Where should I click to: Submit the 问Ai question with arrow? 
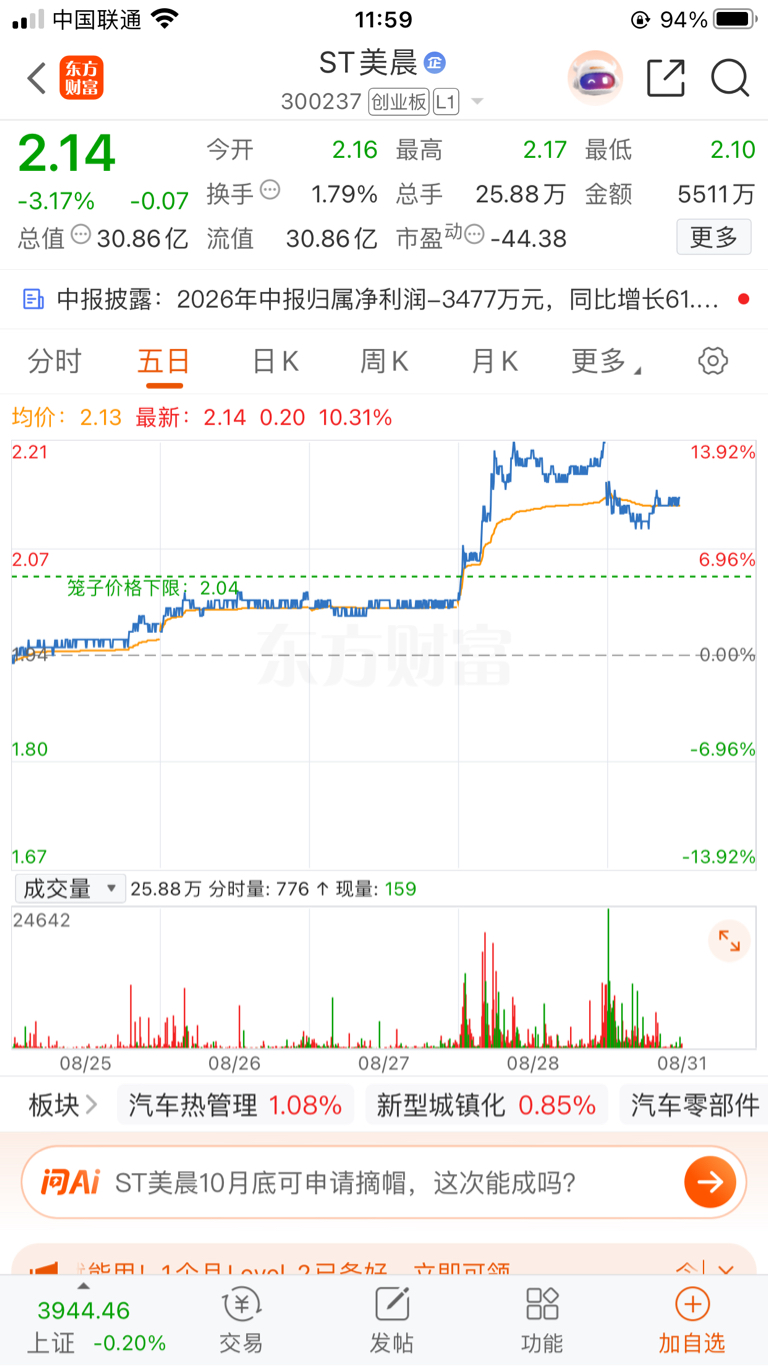(710, 1183)
